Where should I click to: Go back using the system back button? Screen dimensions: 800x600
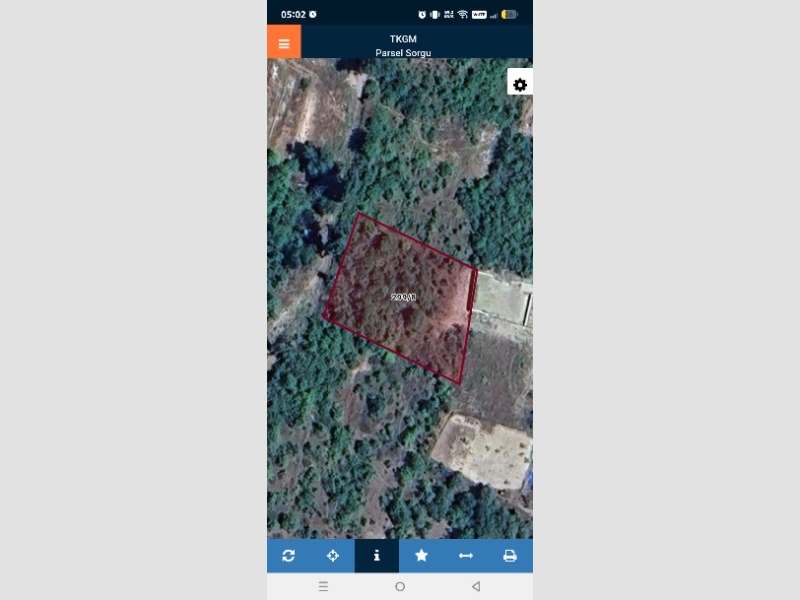476,586
